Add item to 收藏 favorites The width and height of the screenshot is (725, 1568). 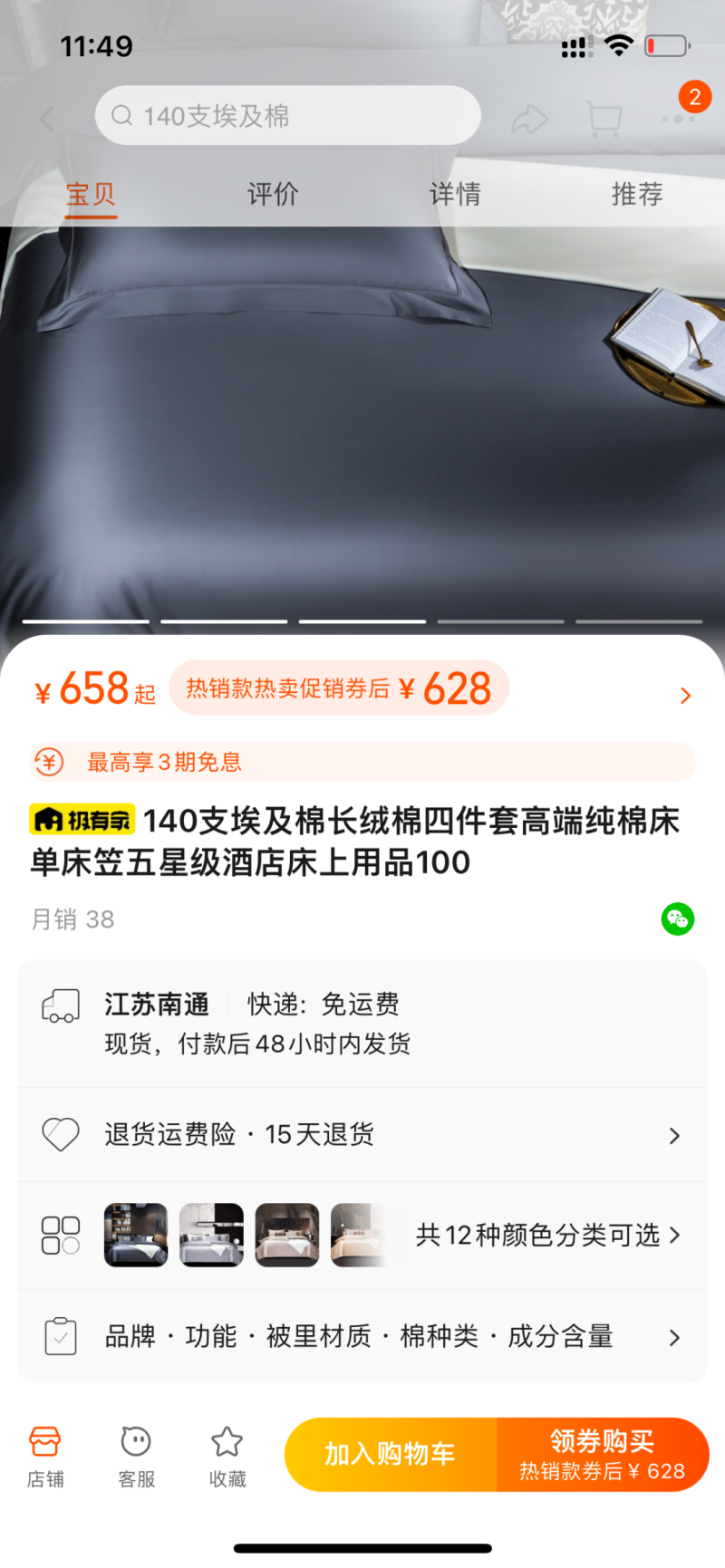click(227, 1454)
